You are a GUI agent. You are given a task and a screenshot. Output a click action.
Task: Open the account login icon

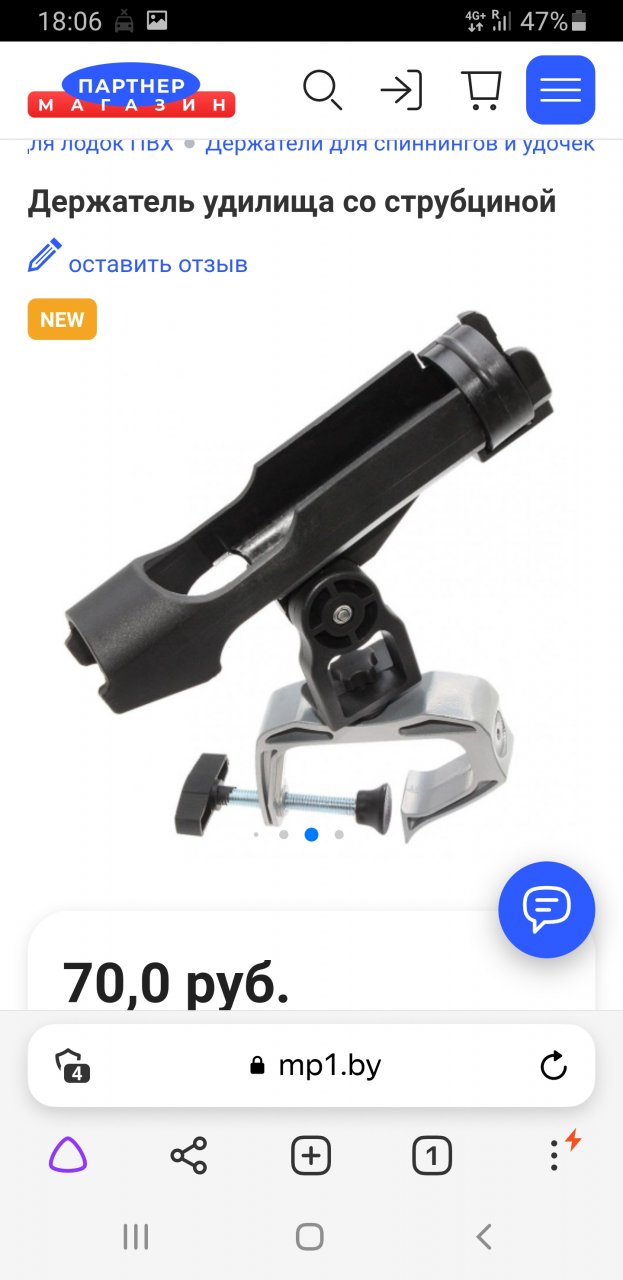click(401, 90)
